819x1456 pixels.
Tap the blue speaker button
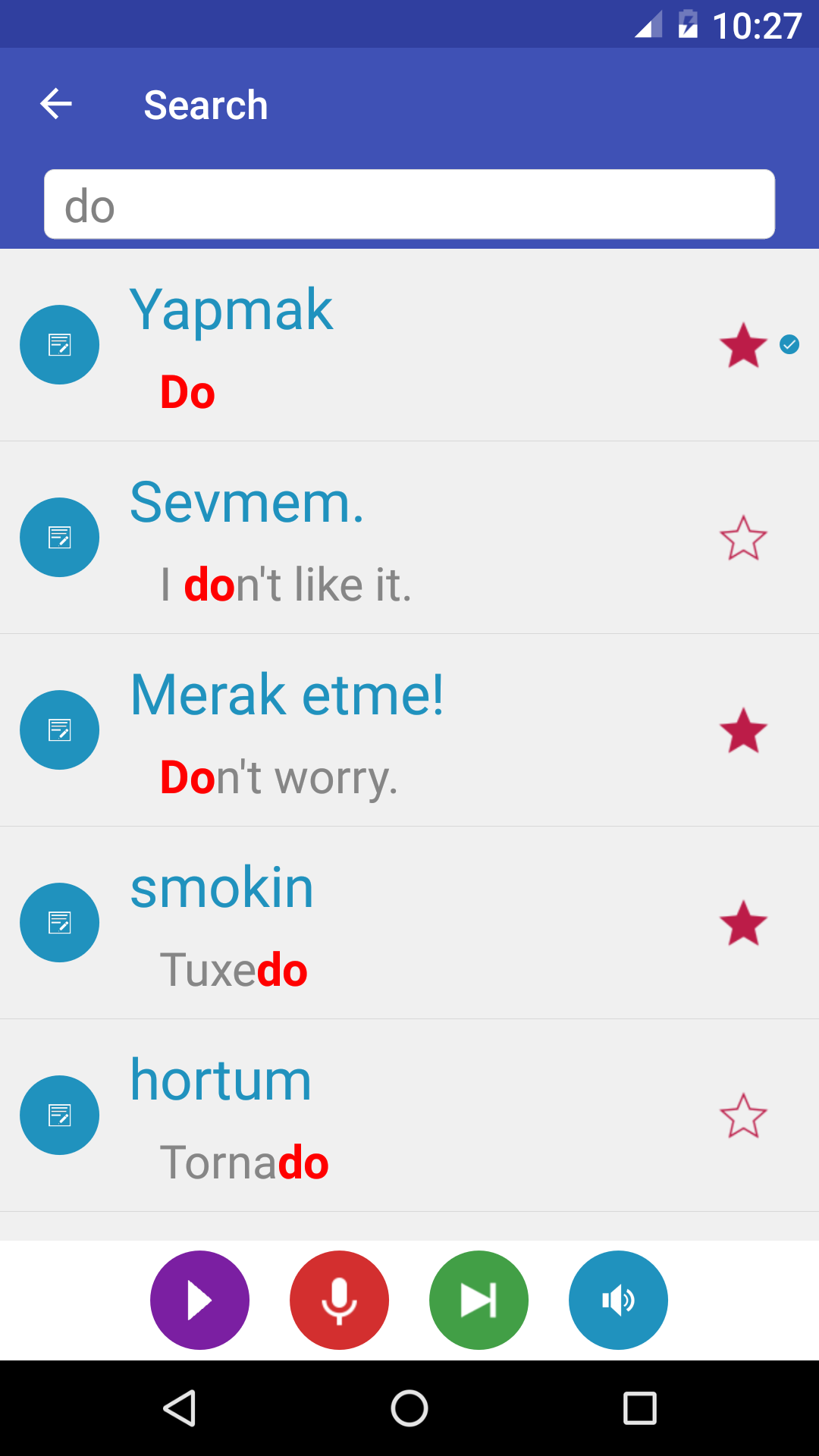click(x=618, y=1300)
